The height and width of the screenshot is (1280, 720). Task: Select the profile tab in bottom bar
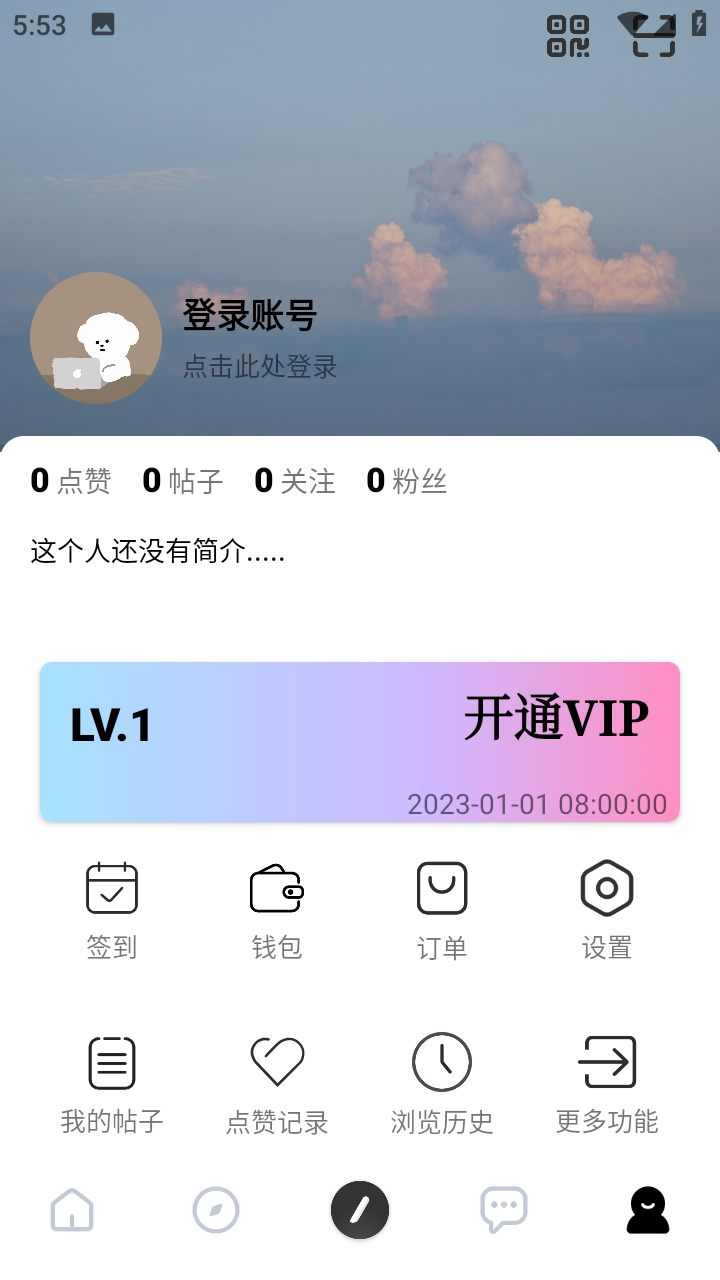tap(648, 1210)
